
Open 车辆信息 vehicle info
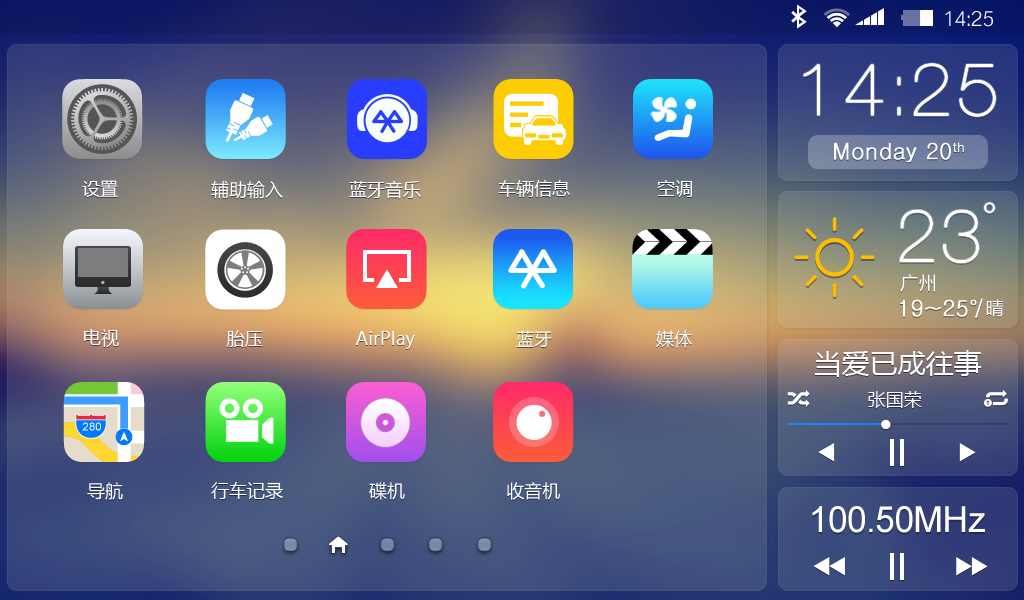533,120
